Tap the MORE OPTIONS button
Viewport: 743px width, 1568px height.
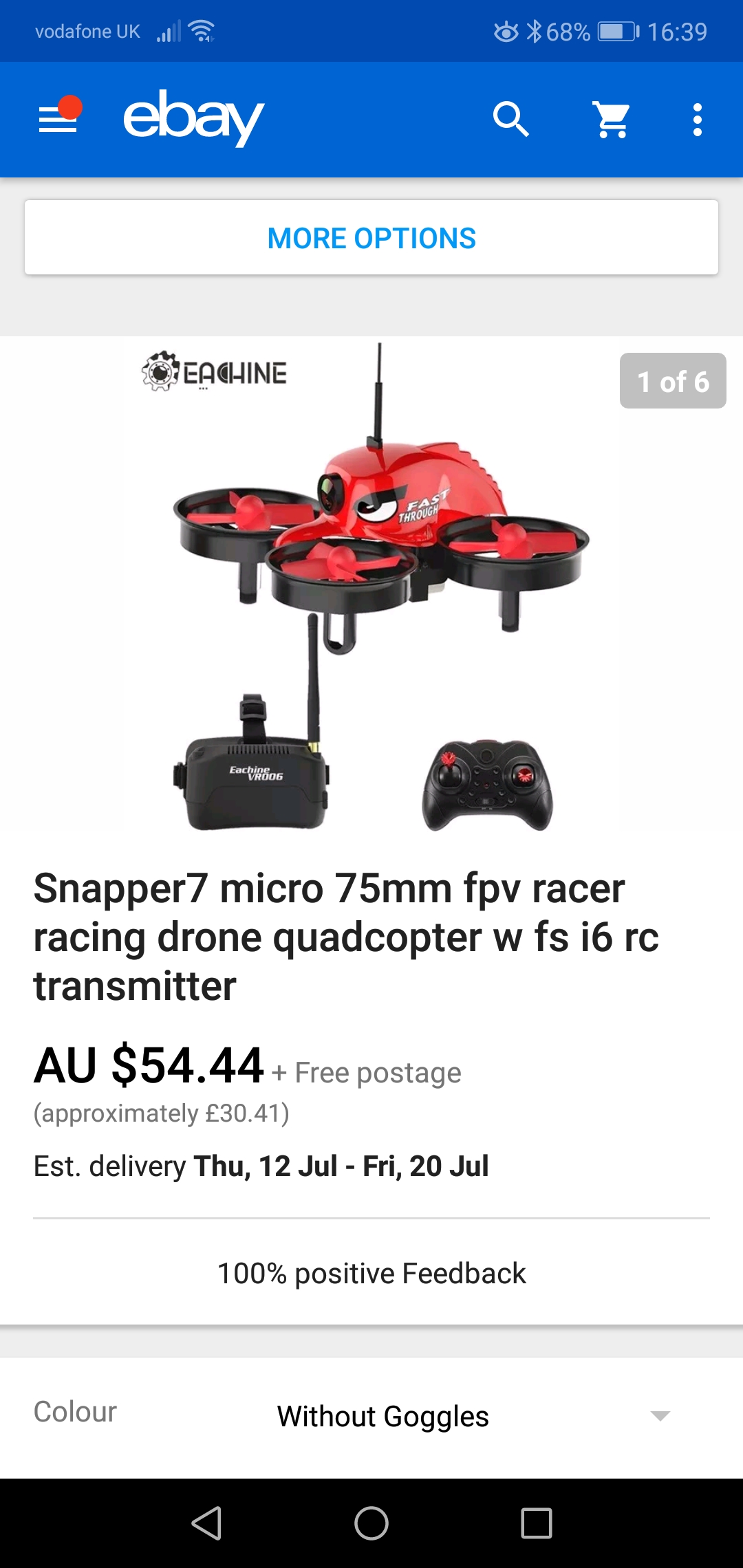pyautogui.click(x=371, y=238)
